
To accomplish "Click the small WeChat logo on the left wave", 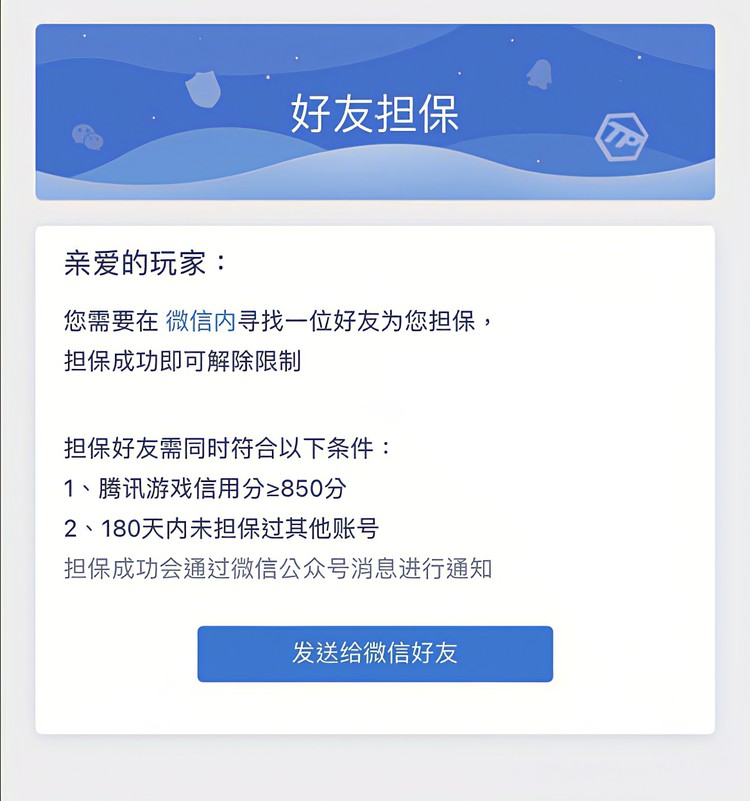I will click(x=88, y=137).
